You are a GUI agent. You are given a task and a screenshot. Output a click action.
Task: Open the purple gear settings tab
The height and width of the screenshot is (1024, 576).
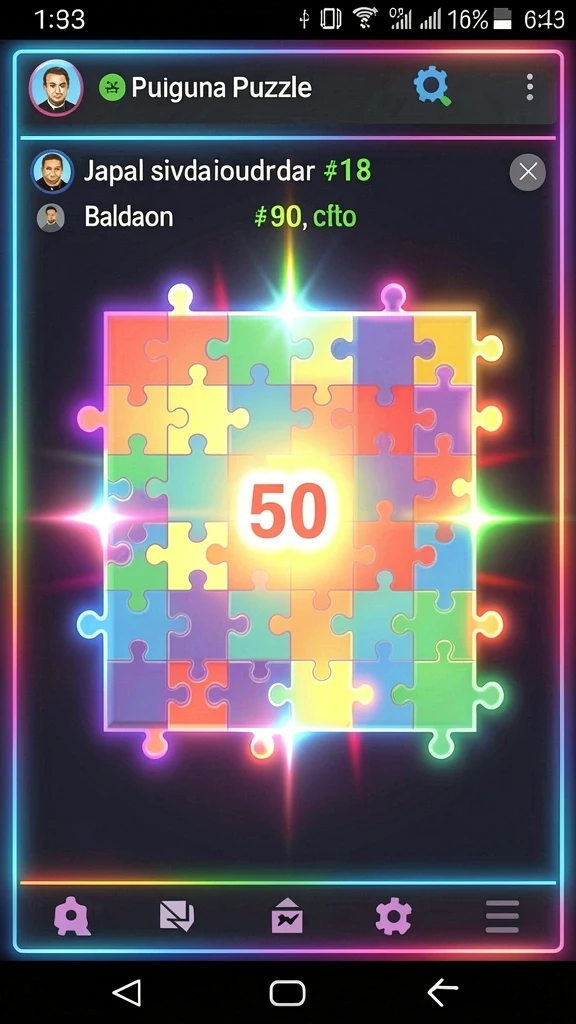click(394, 916)
